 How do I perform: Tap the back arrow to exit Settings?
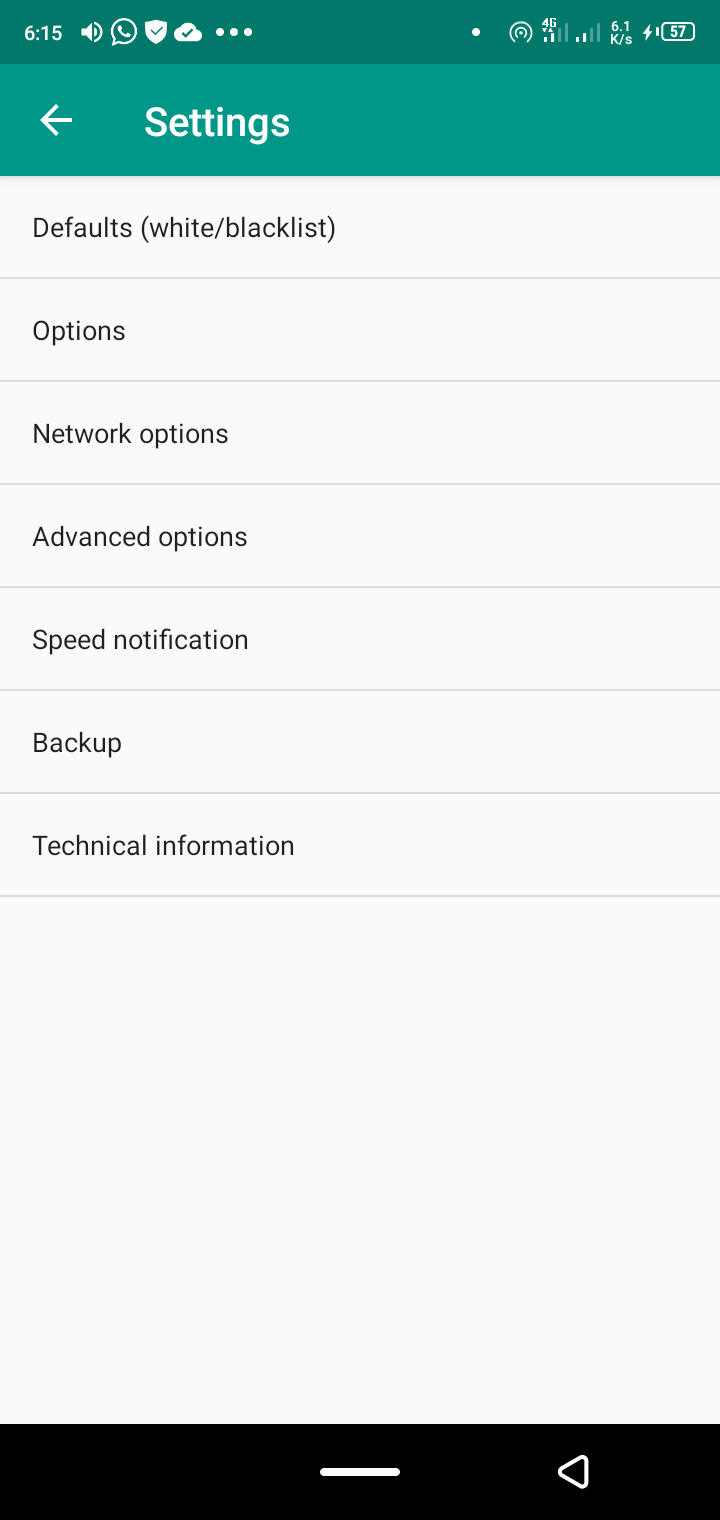click(56, 120)
